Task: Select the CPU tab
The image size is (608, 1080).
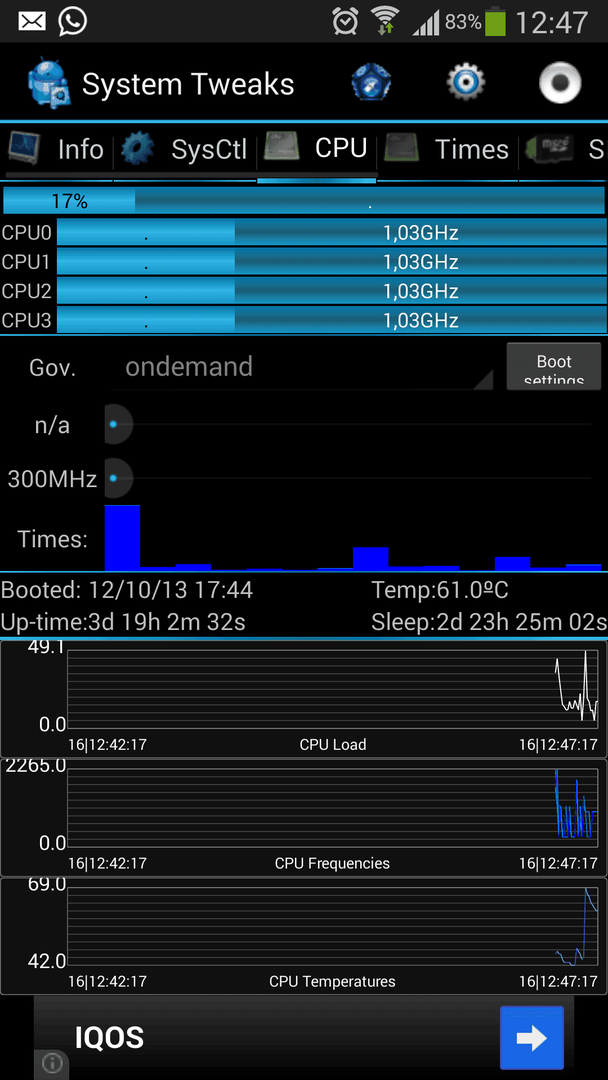Action: point(317,149)
